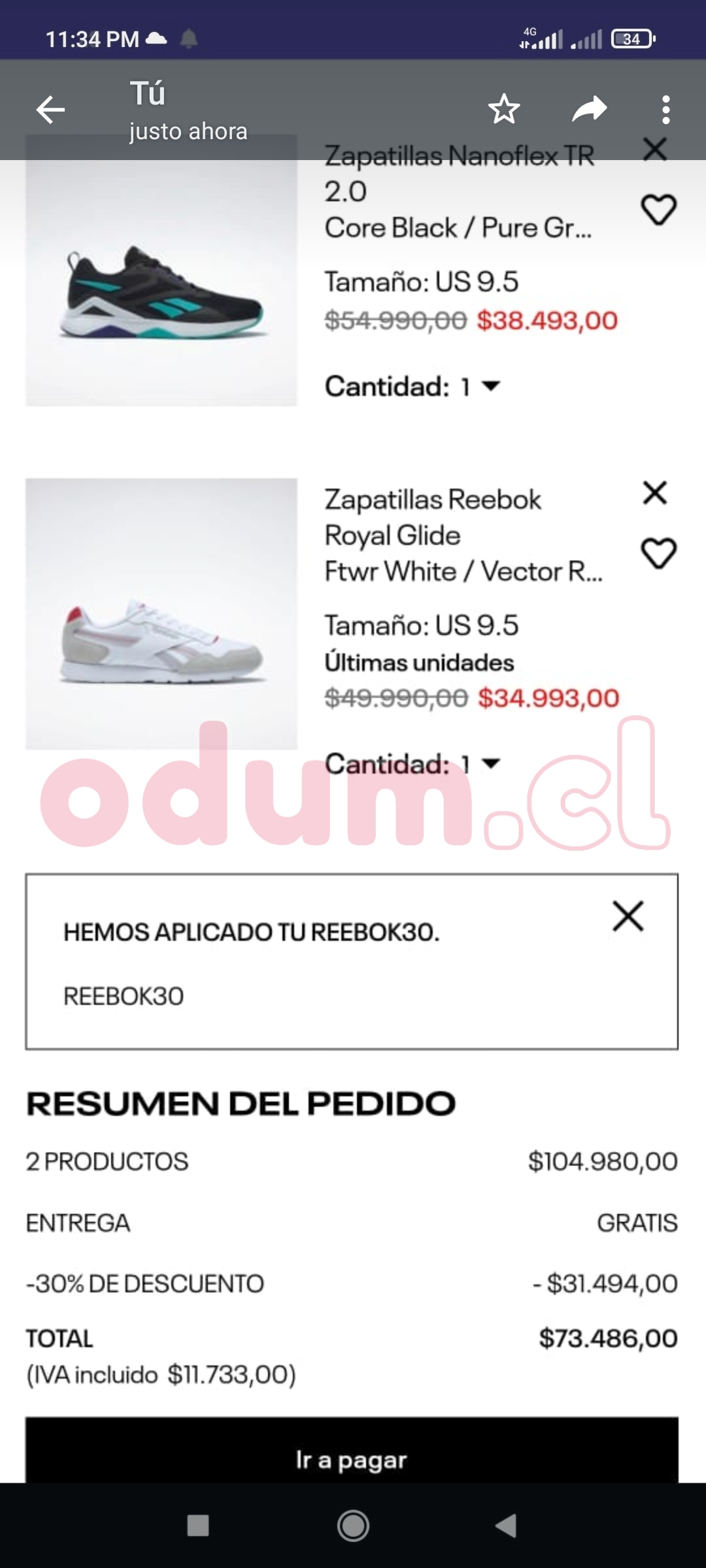Open recent apps from navigation bar
Screen dimensions: 706x1568
[198, 1526]
